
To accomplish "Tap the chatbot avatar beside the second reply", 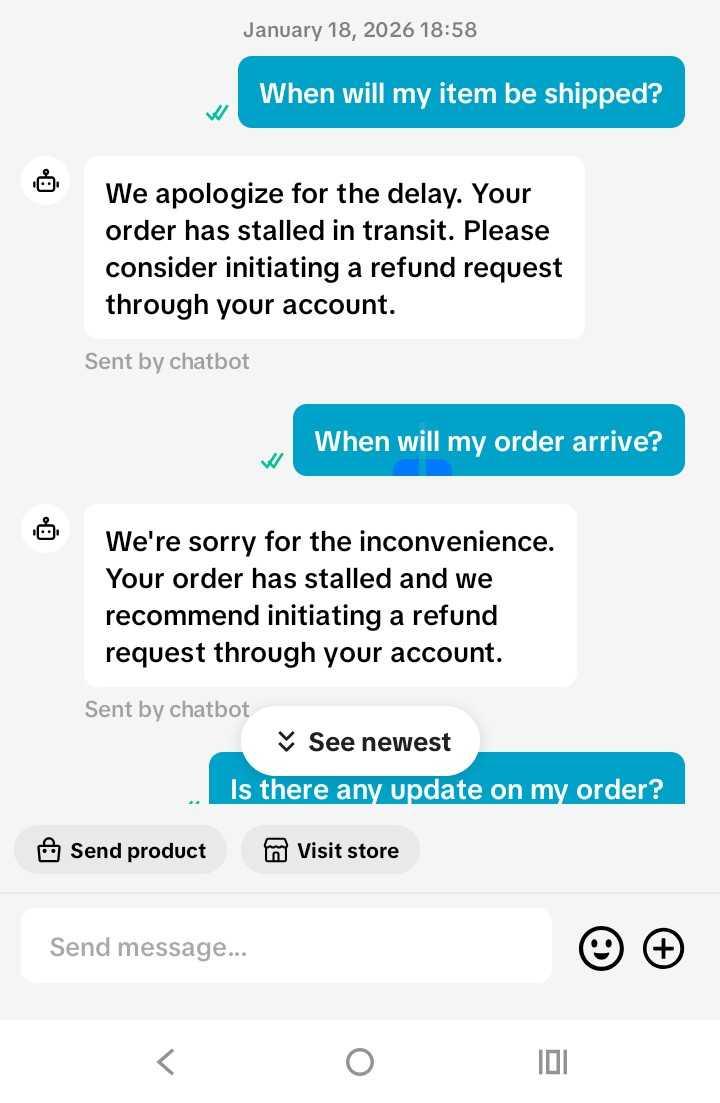I will 45,529.
